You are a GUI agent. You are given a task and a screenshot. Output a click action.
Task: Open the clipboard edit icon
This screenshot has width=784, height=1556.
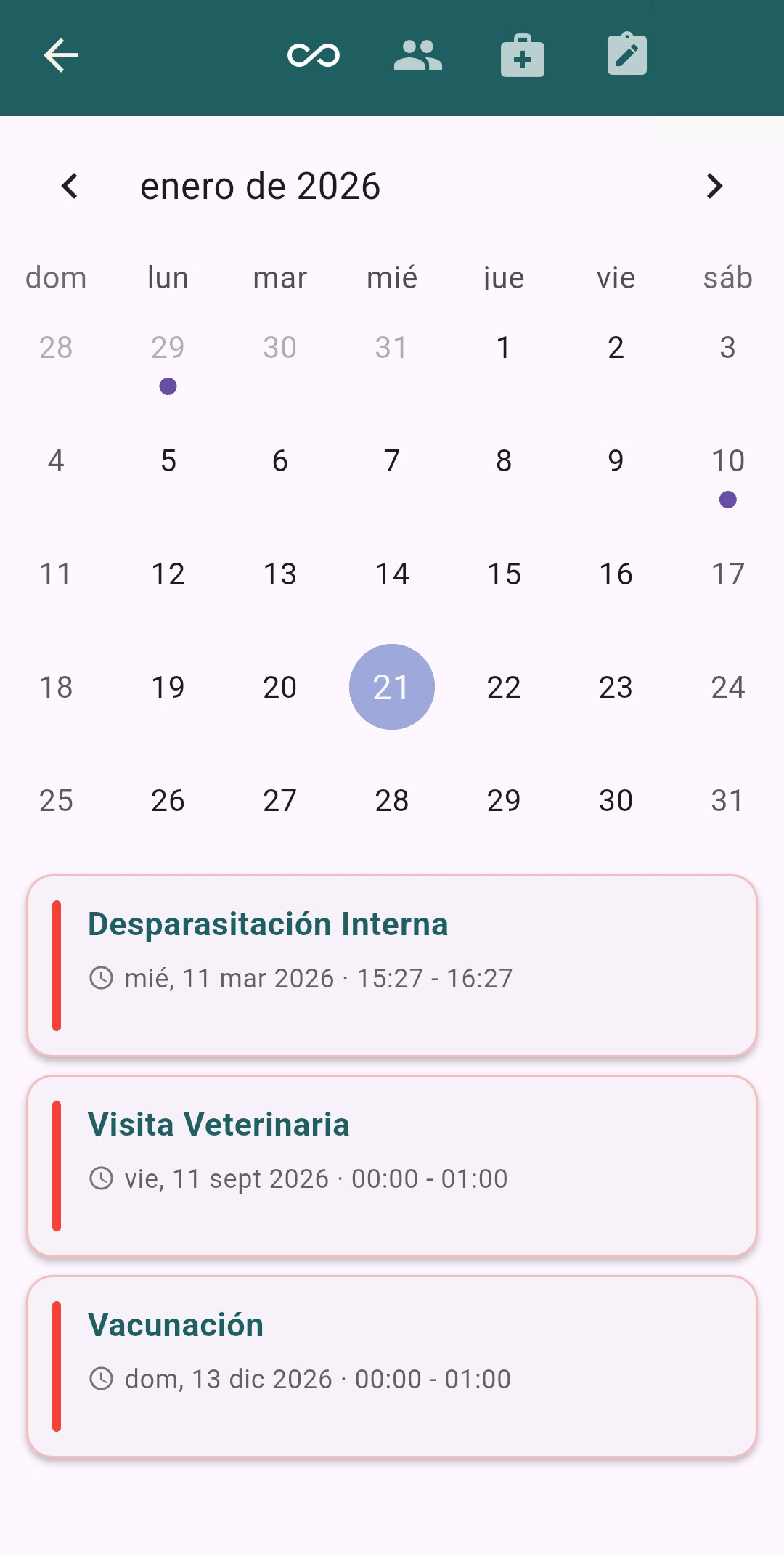coord(628,54)
